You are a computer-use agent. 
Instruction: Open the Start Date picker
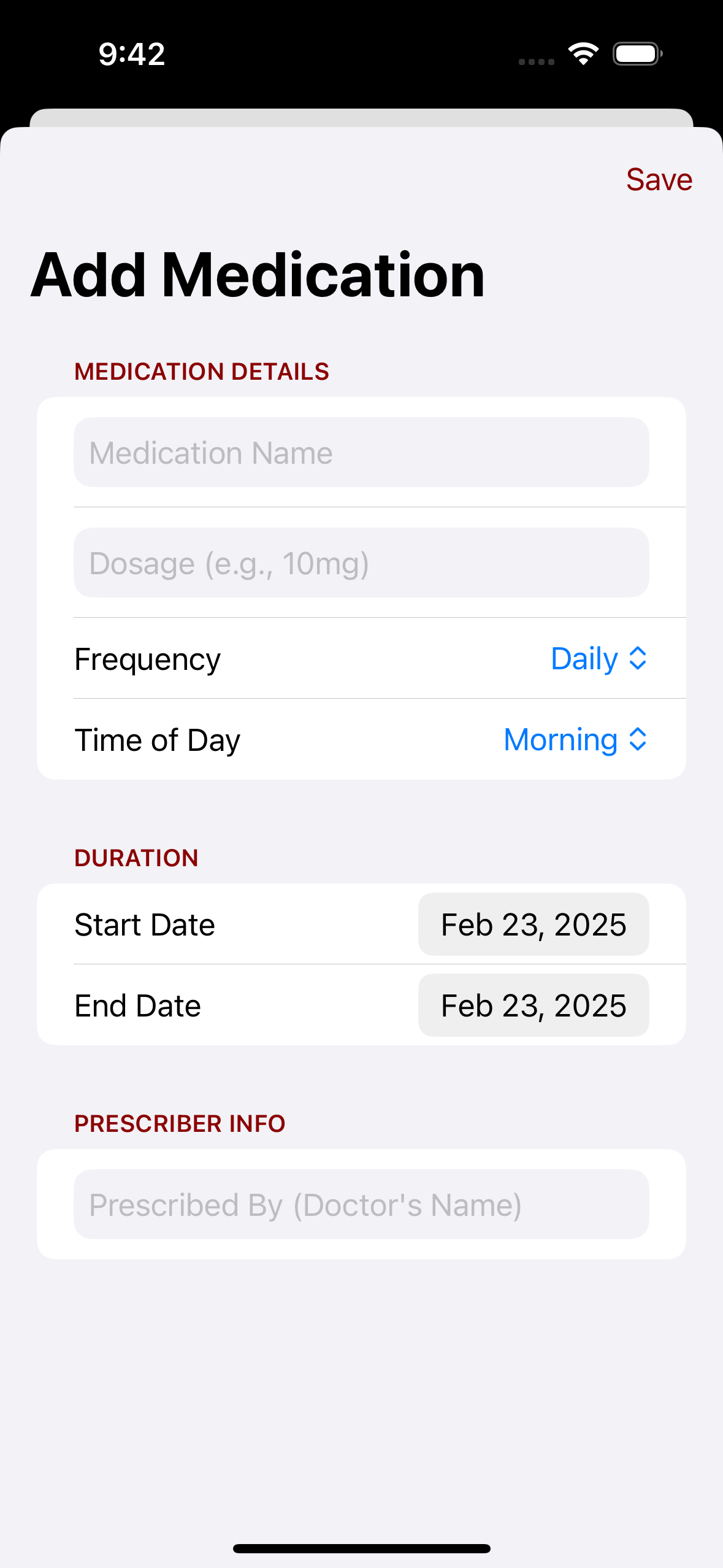533,924
